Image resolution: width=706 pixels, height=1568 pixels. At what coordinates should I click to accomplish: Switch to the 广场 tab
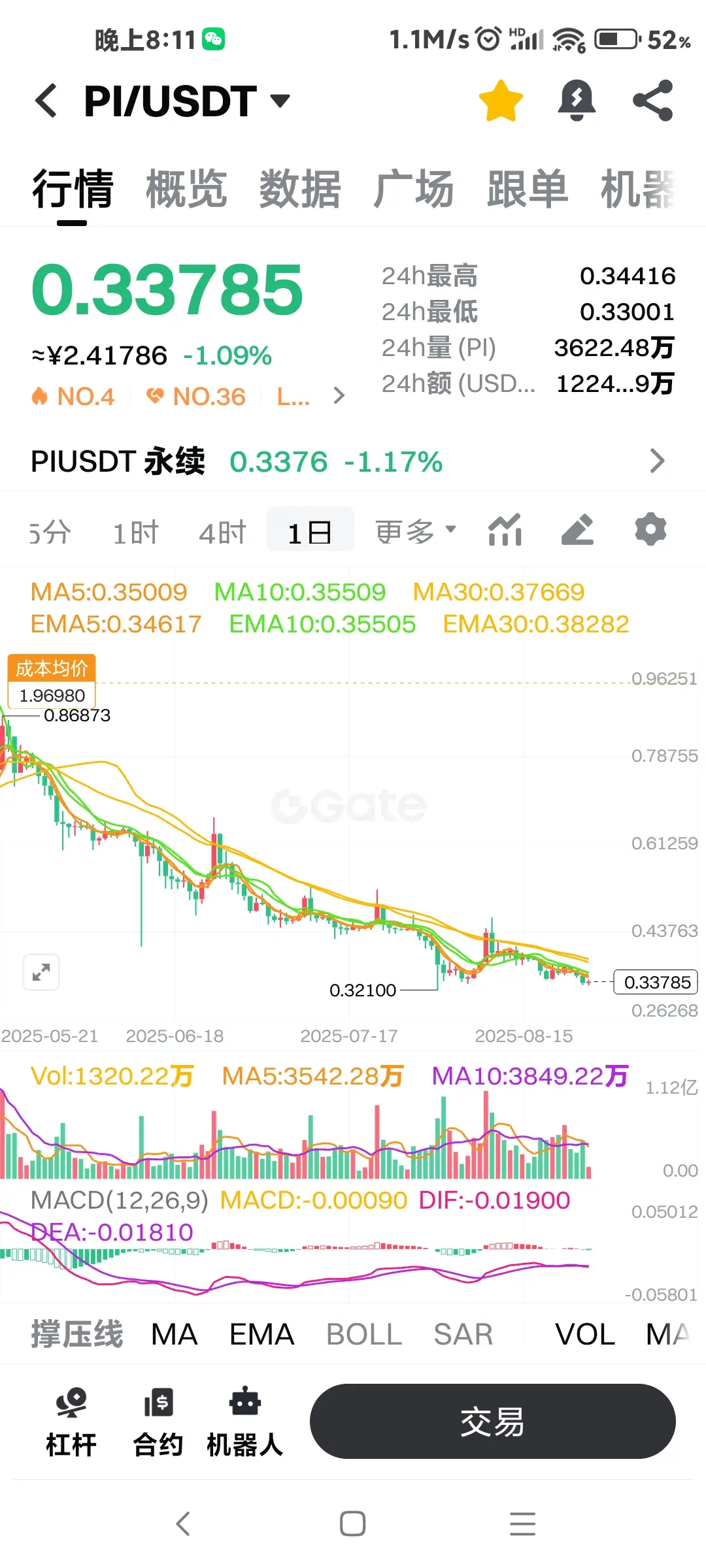414,189
